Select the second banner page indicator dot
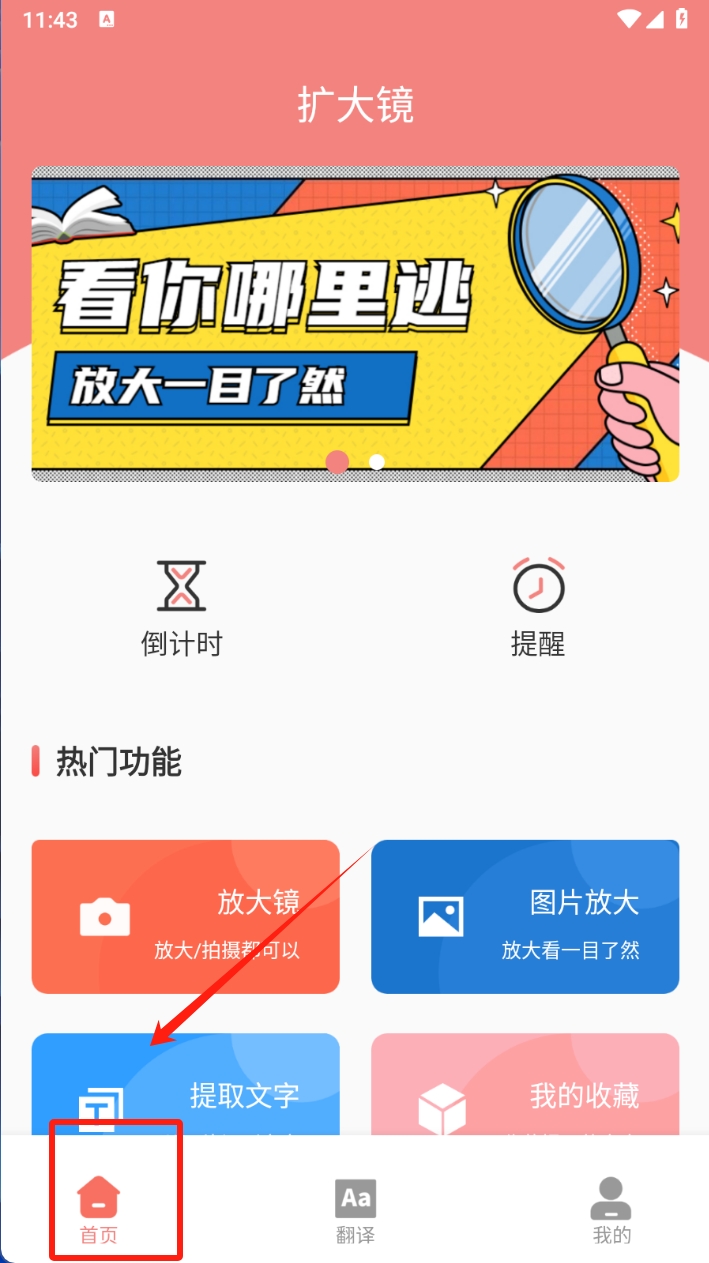Image resolution: width=709 pixels, height=1263 pixels. (x=377, y=462)
